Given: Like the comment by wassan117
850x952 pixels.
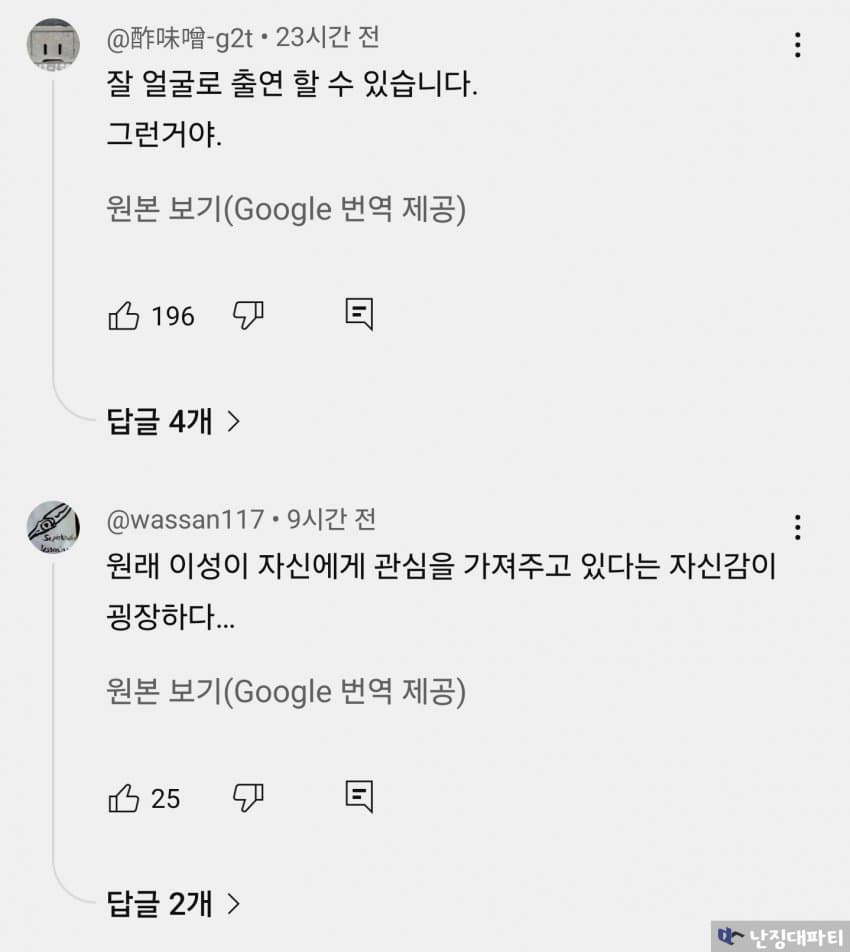Looking at the screenshot, I should pos(124,798).
